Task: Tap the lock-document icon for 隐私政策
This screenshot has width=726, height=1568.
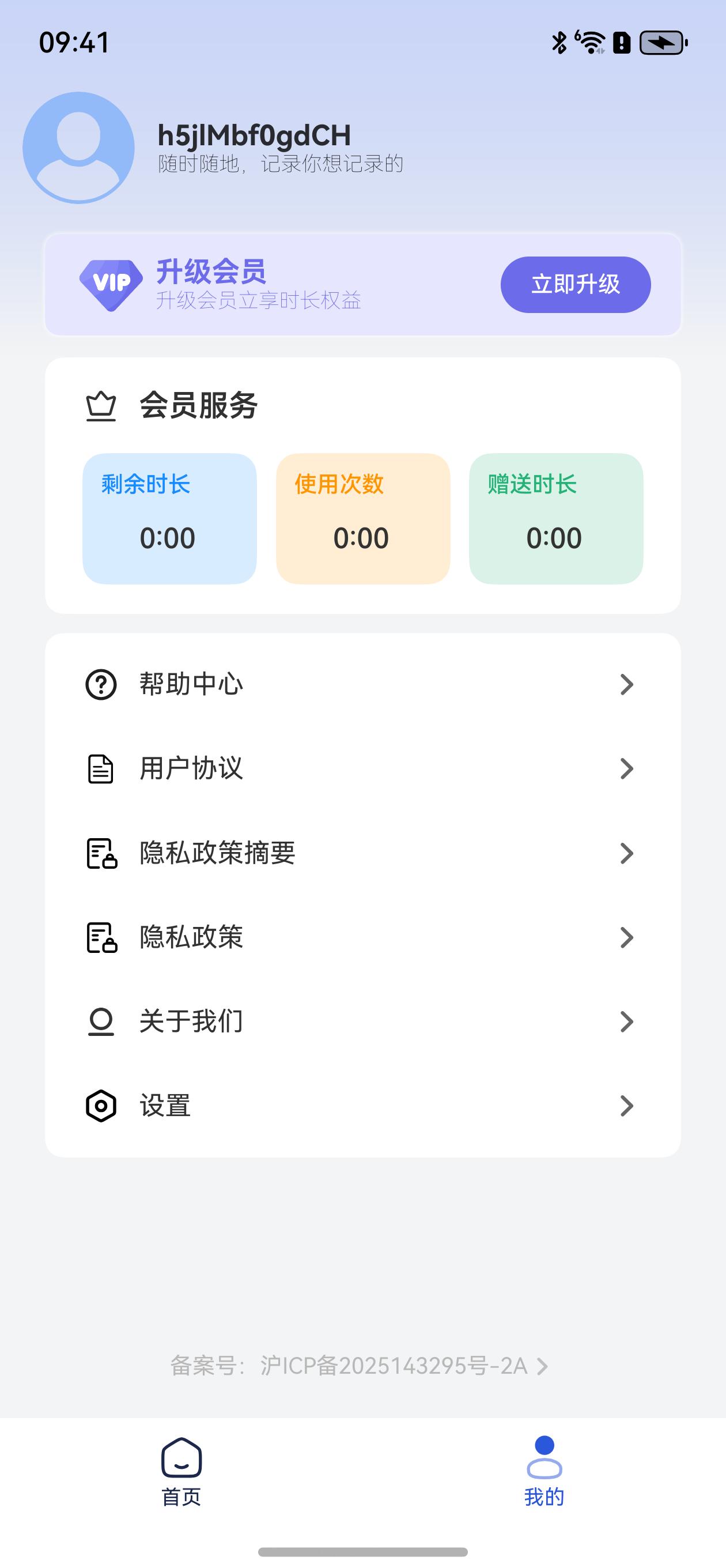Action: (x=101, y=938)
